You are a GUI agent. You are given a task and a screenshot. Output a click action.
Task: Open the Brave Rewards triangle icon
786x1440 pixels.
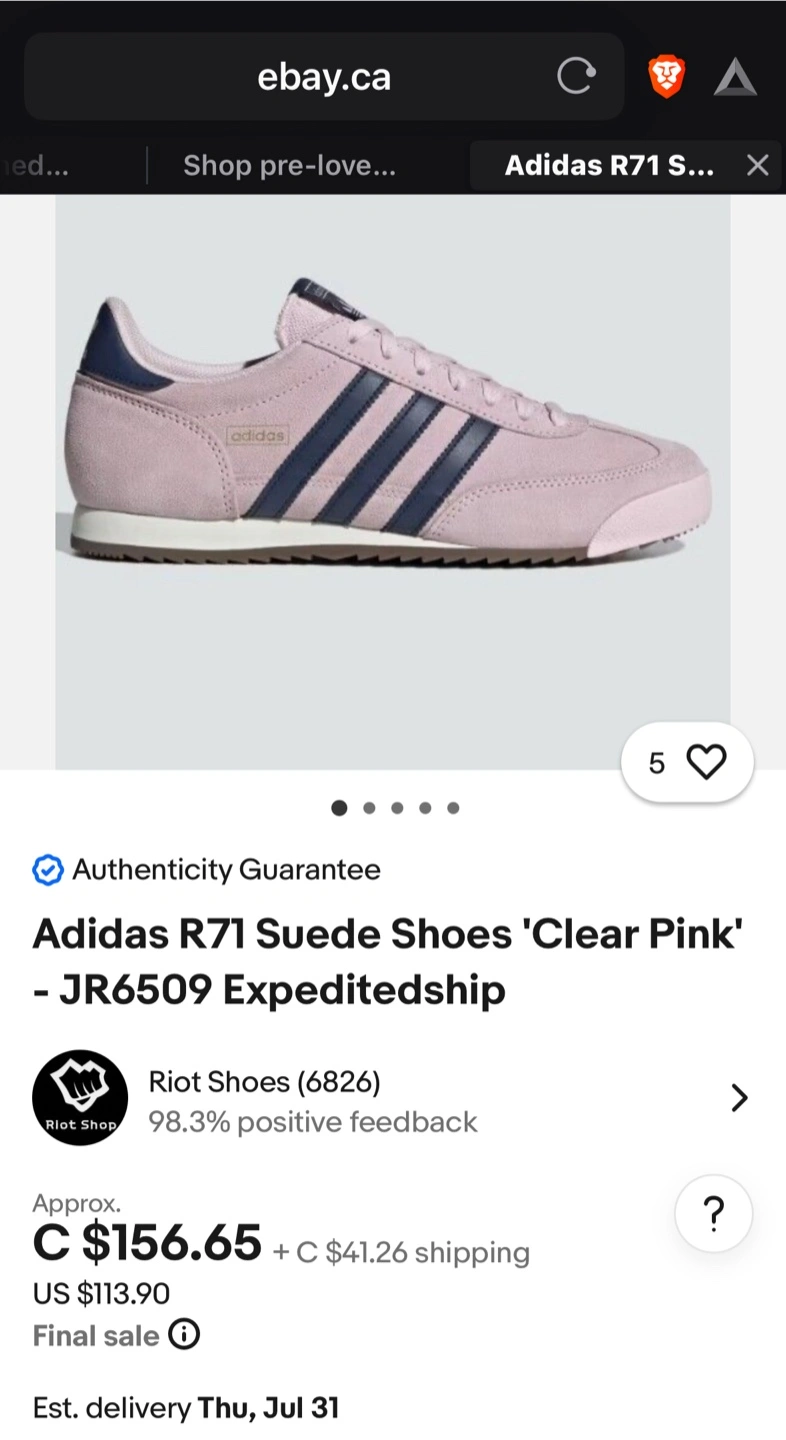click(x=735, y=77)
